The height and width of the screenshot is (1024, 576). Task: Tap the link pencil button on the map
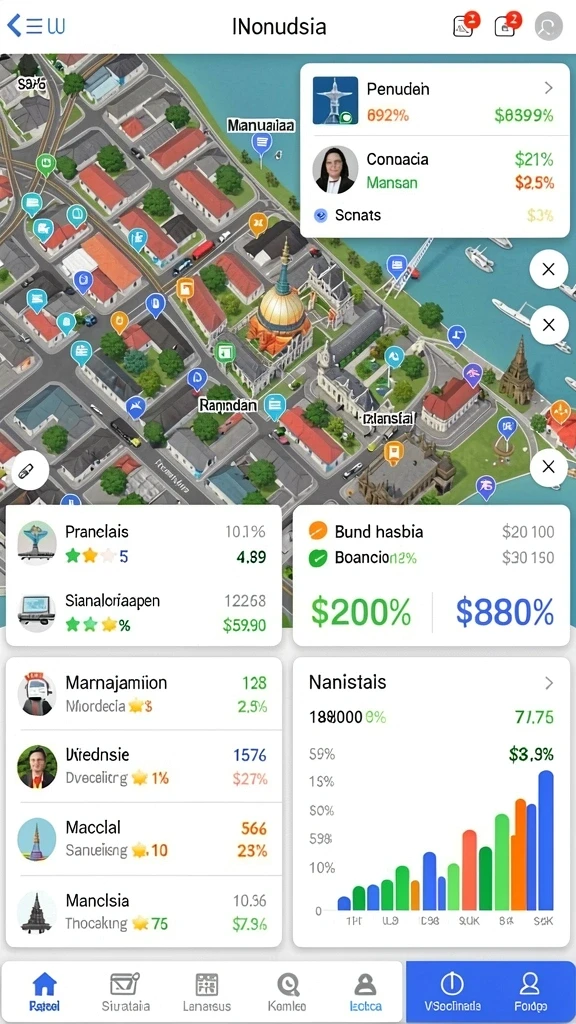click(30, 471)
